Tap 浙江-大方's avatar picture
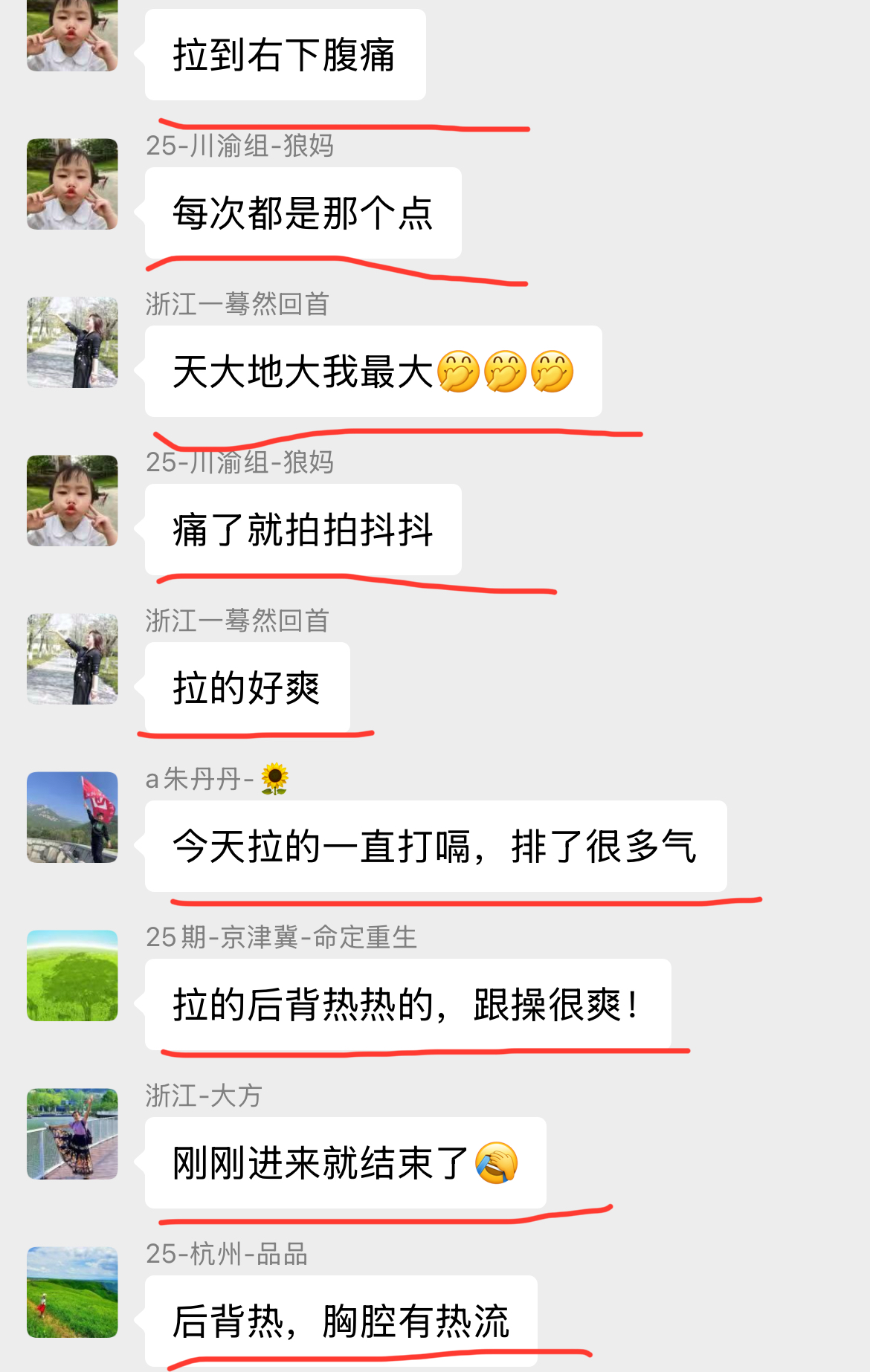The image size is (870, 1372). (x=72, y=1133)
